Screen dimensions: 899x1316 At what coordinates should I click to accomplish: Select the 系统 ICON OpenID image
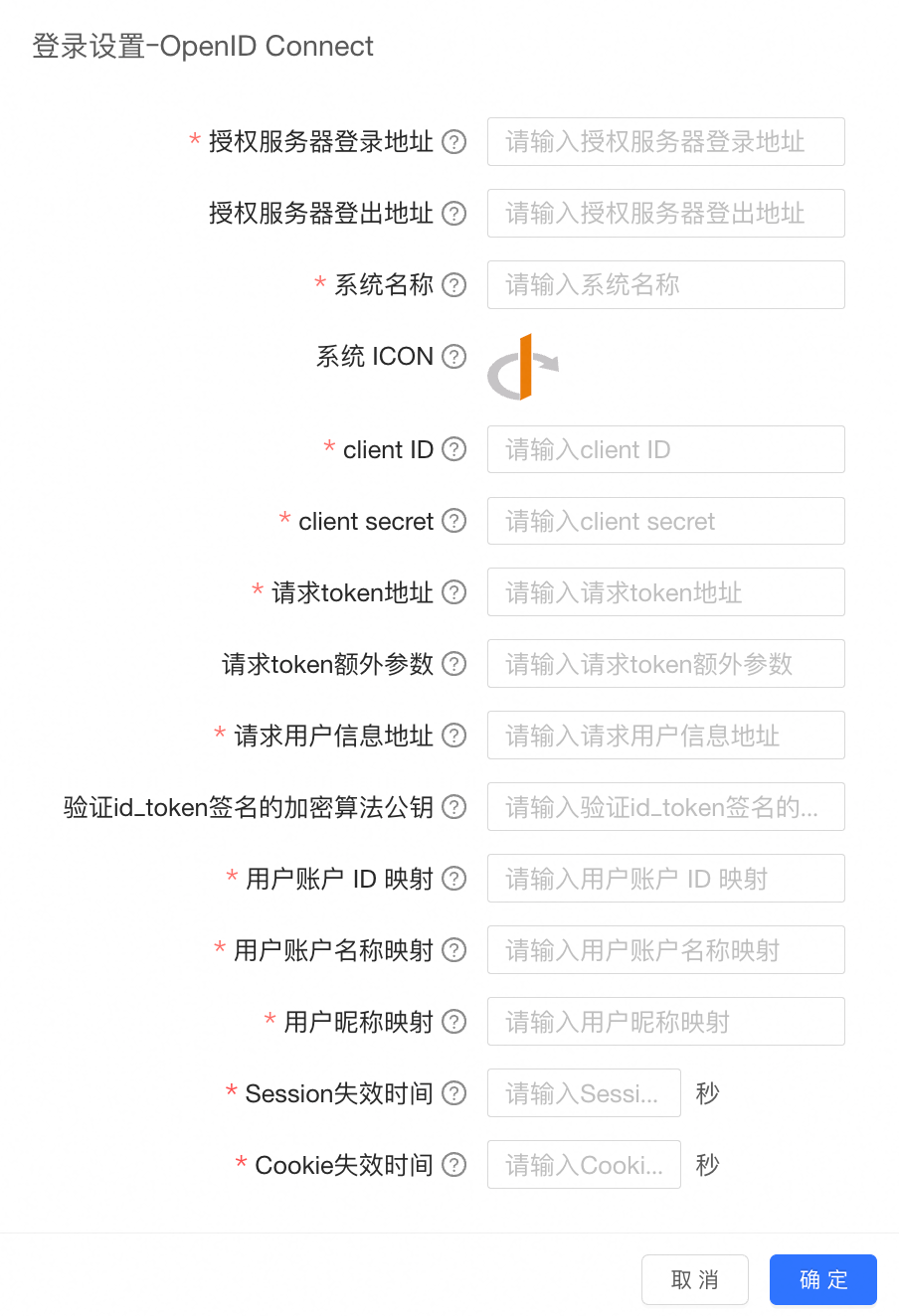[523, 367]
